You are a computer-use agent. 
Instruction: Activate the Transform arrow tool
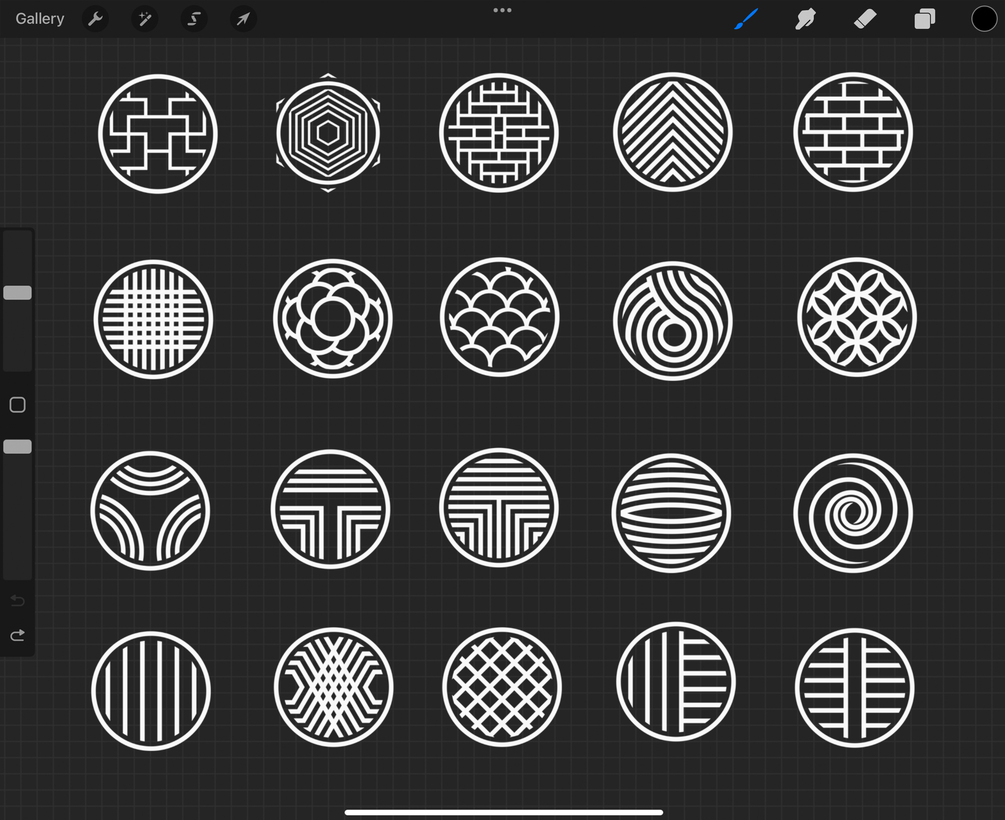point(242,18)
